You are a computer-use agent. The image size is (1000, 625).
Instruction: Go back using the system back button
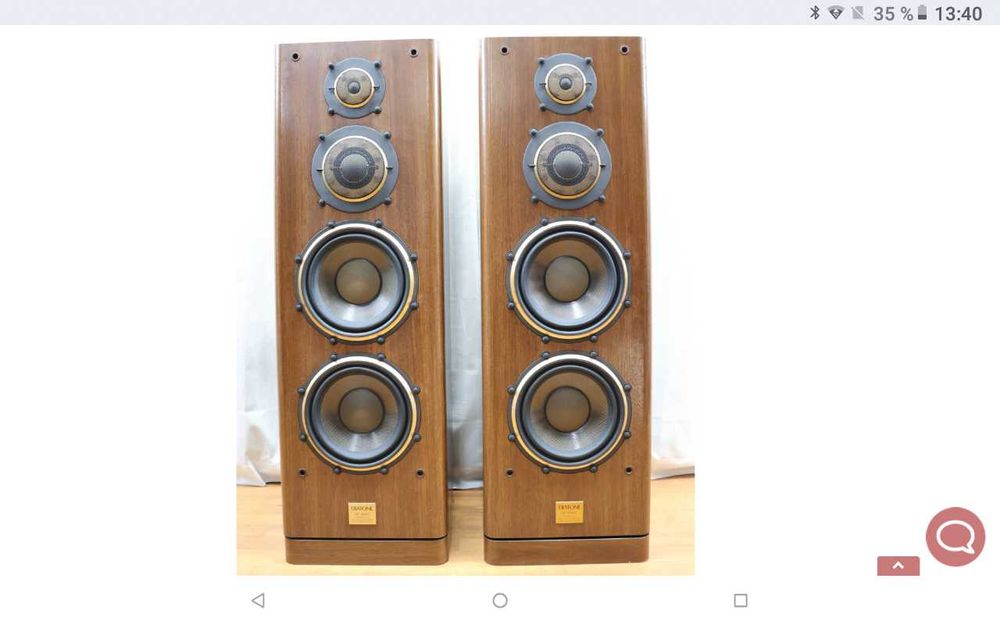pyautogui.click(x=258, y=600)
